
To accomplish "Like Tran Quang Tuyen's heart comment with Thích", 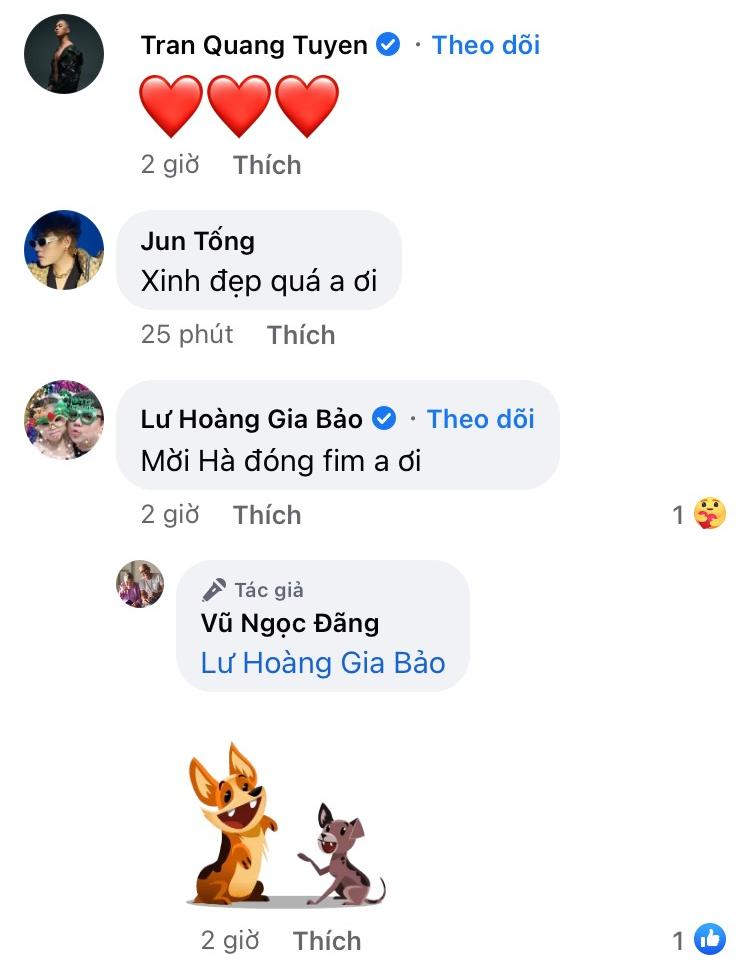I will 266,164.
